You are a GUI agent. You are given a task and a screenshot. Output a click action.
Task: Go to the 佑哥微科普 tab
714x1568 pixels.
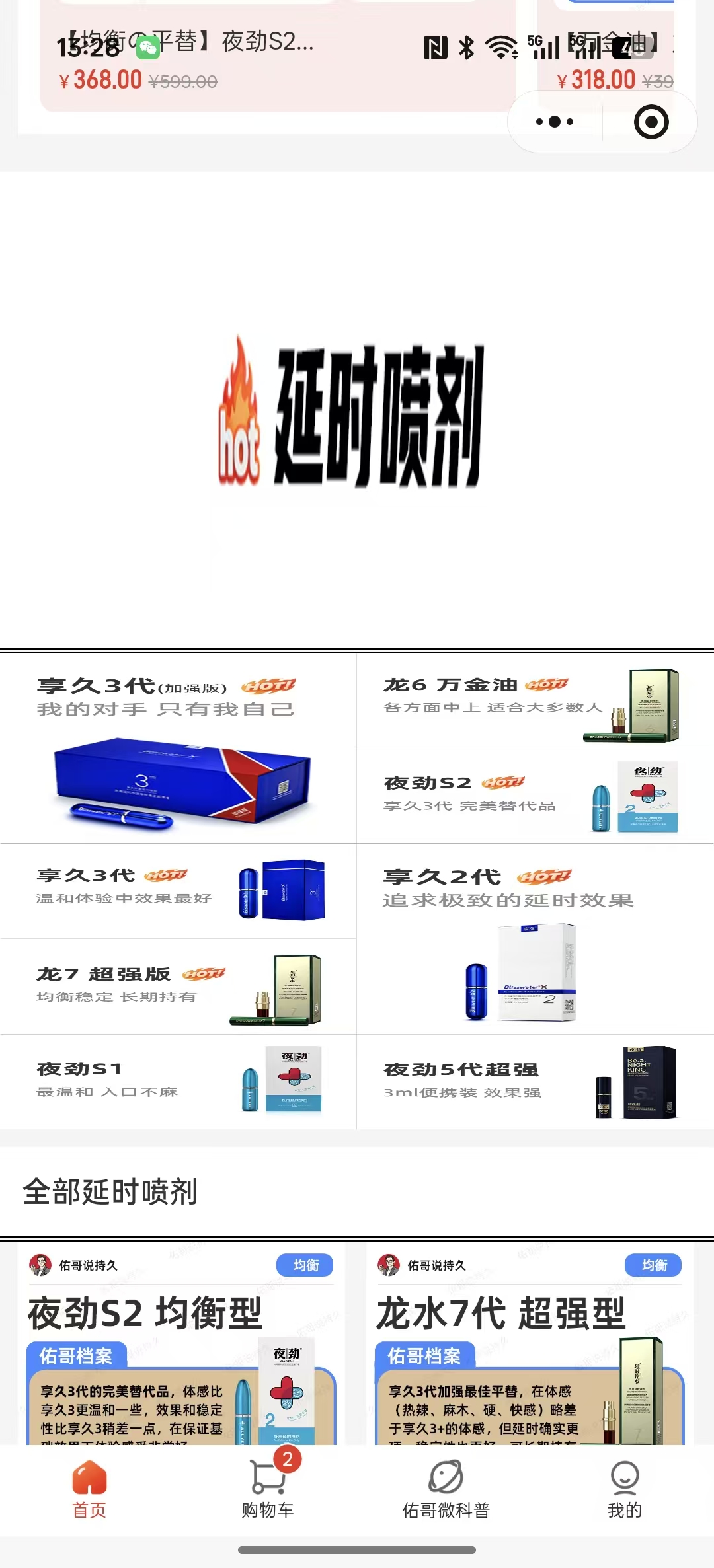pos(446,1488)
